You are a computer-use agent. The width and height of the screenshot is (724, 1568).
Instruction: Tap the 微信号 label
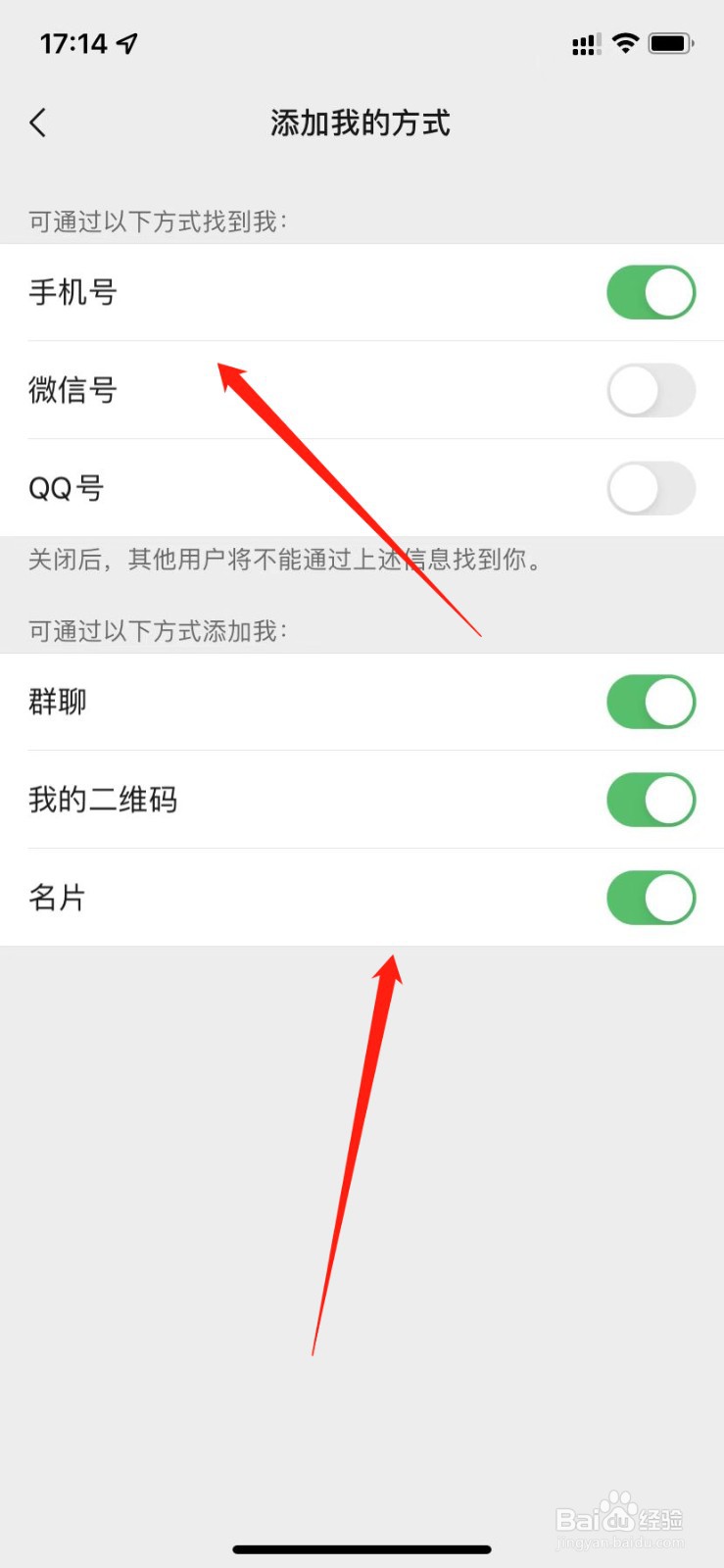click(72, 390)
